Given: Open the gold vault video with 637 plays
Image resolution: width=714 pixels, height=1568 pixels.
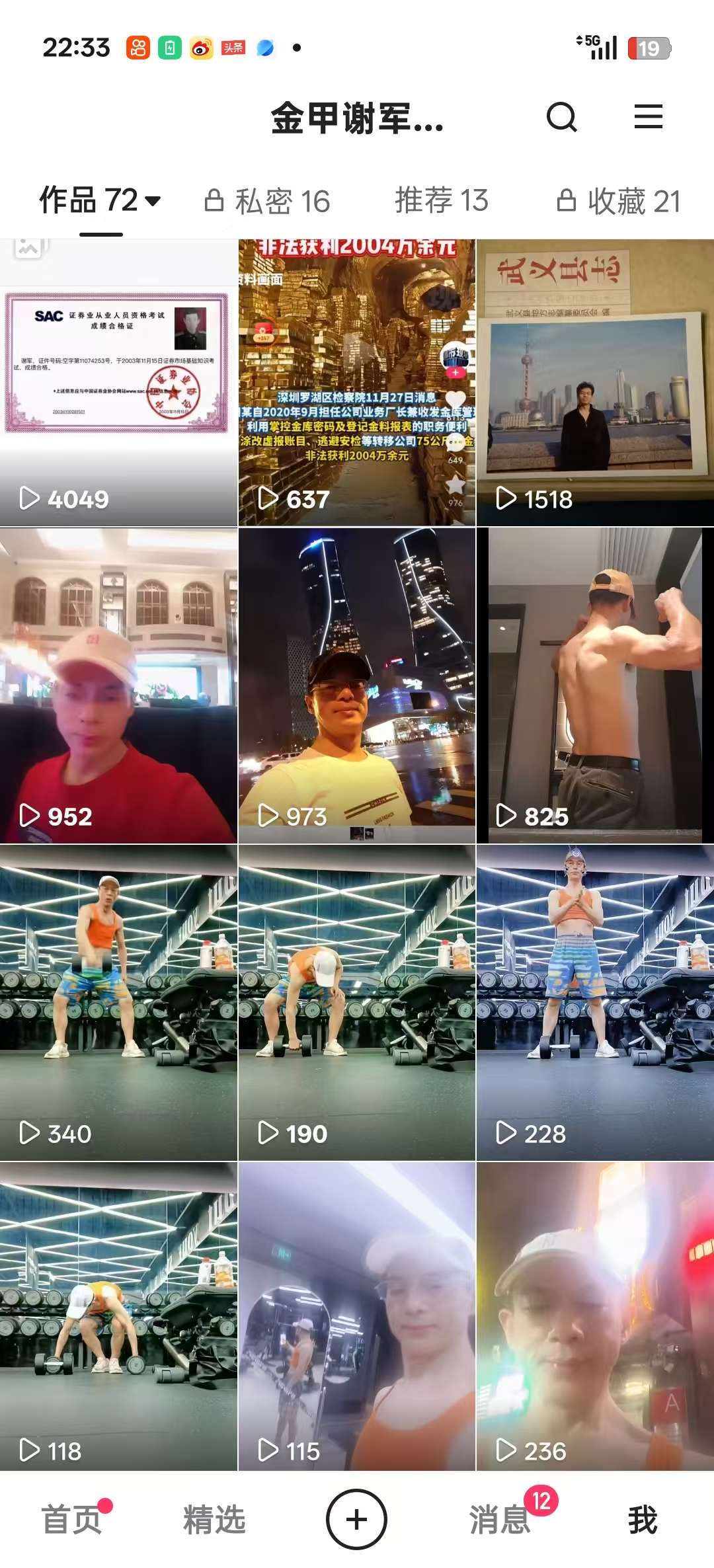Looking at the screenshot, I should coord(356,383).
